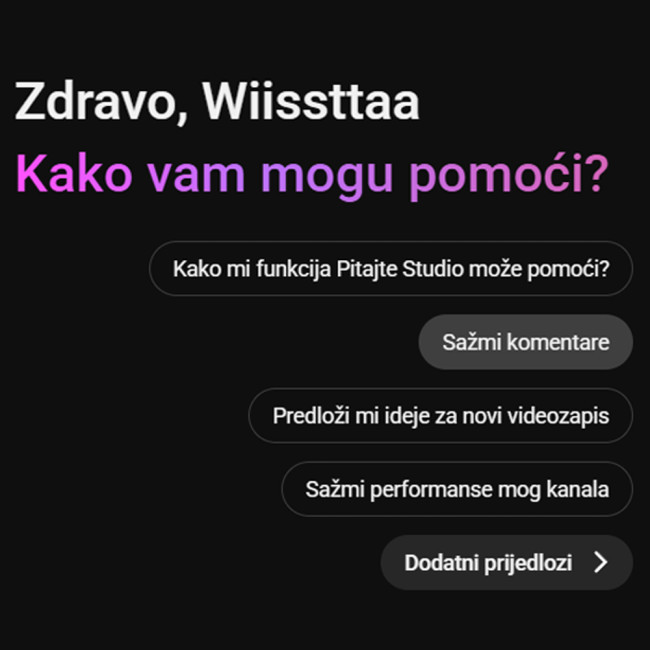The height and width of the screenshot is (650, 650).
Task: Select 'Sažmi performanse mog kanala' suggestion
Action: point(457,489)
